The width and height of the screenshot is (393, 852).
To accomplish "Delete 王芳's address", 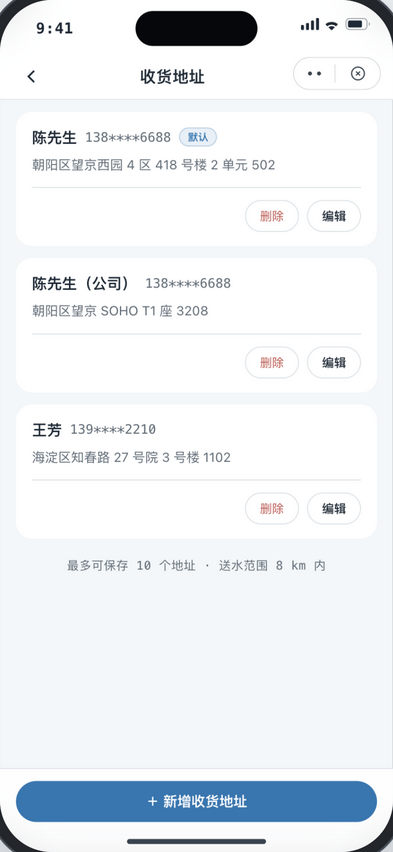I will coord(272,509).
